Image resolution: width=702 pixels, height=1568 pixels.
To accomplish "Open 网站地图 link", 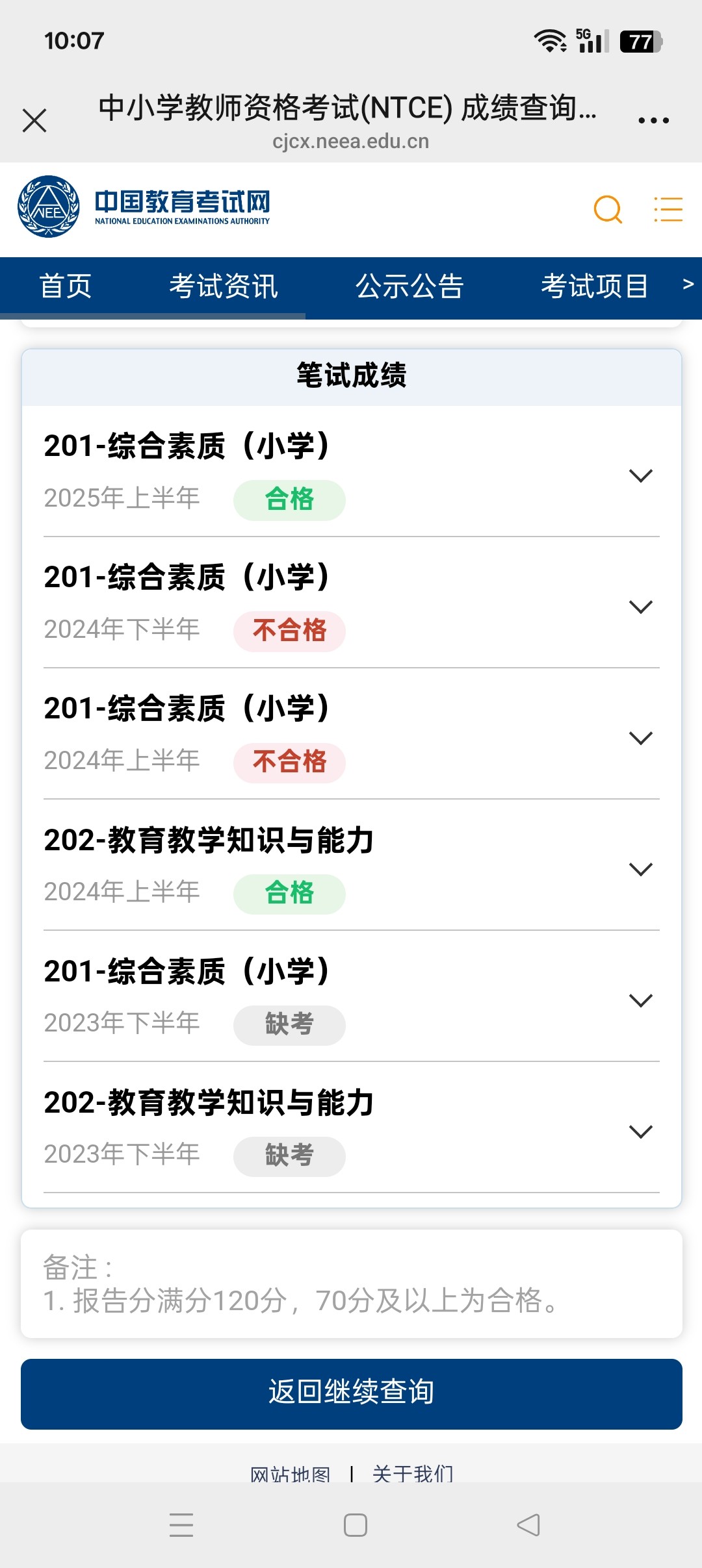I will click(x=291, y=1473).
